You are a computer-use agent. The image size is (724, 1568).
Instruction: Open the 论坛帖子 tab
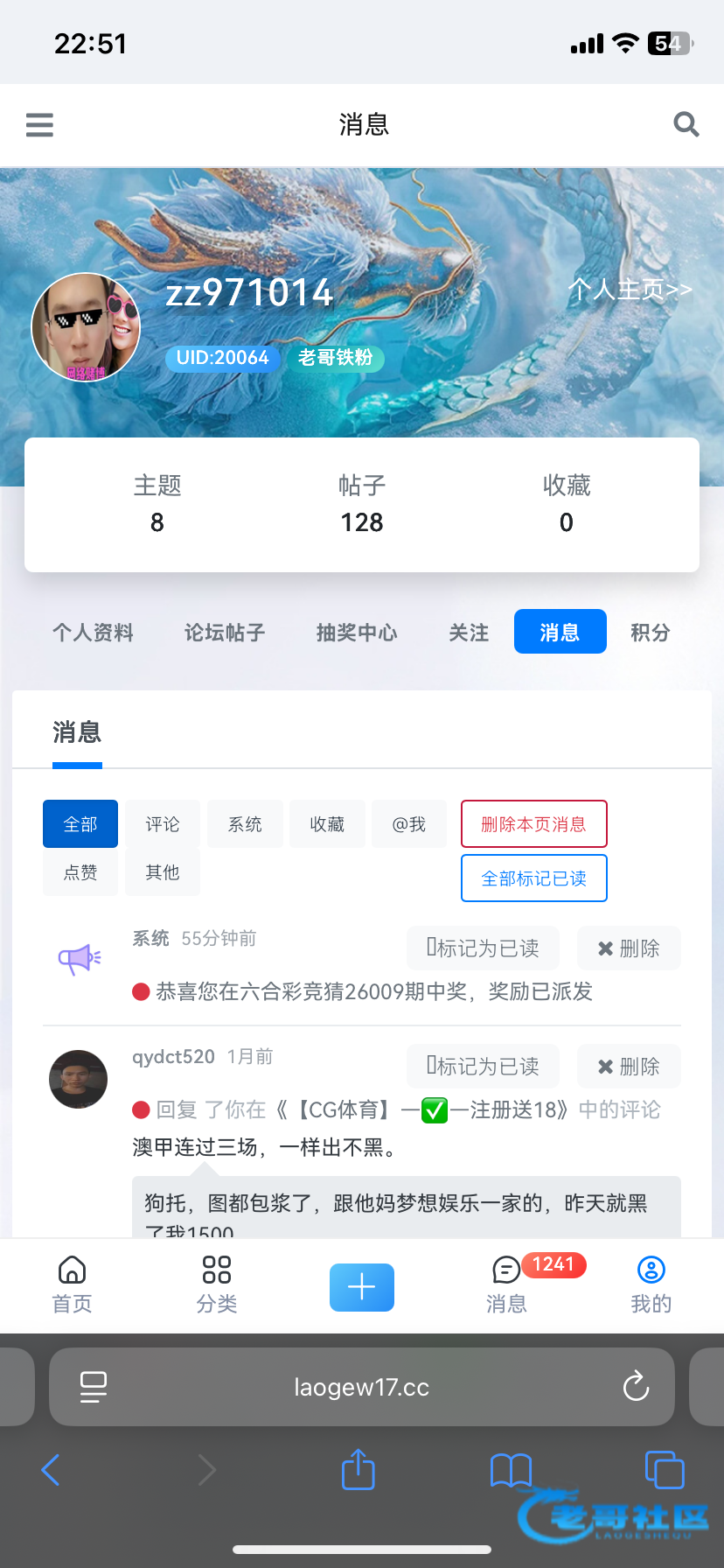click(x=225, y=633)
